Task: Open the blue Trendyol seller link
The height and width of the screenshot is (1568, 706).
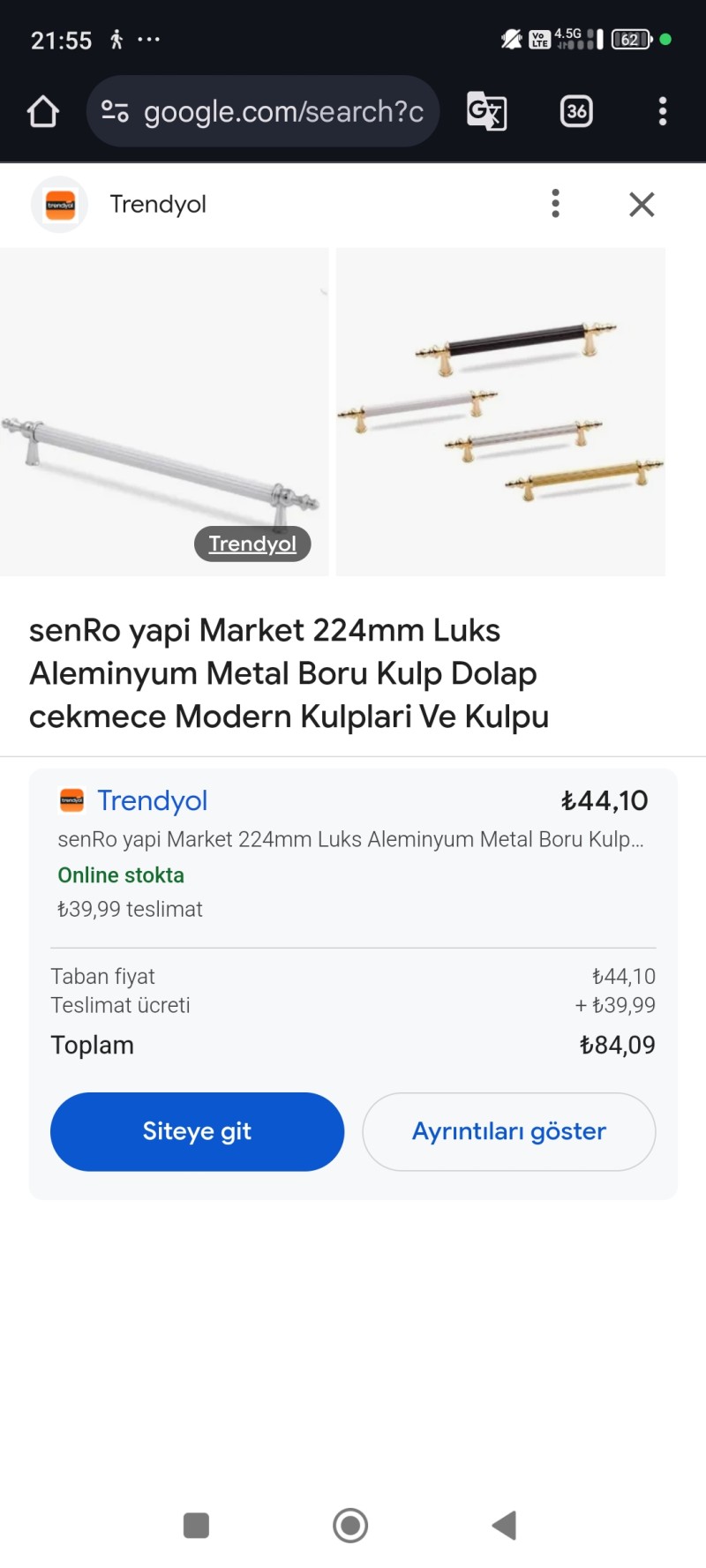Action: [x=152, y=800]
